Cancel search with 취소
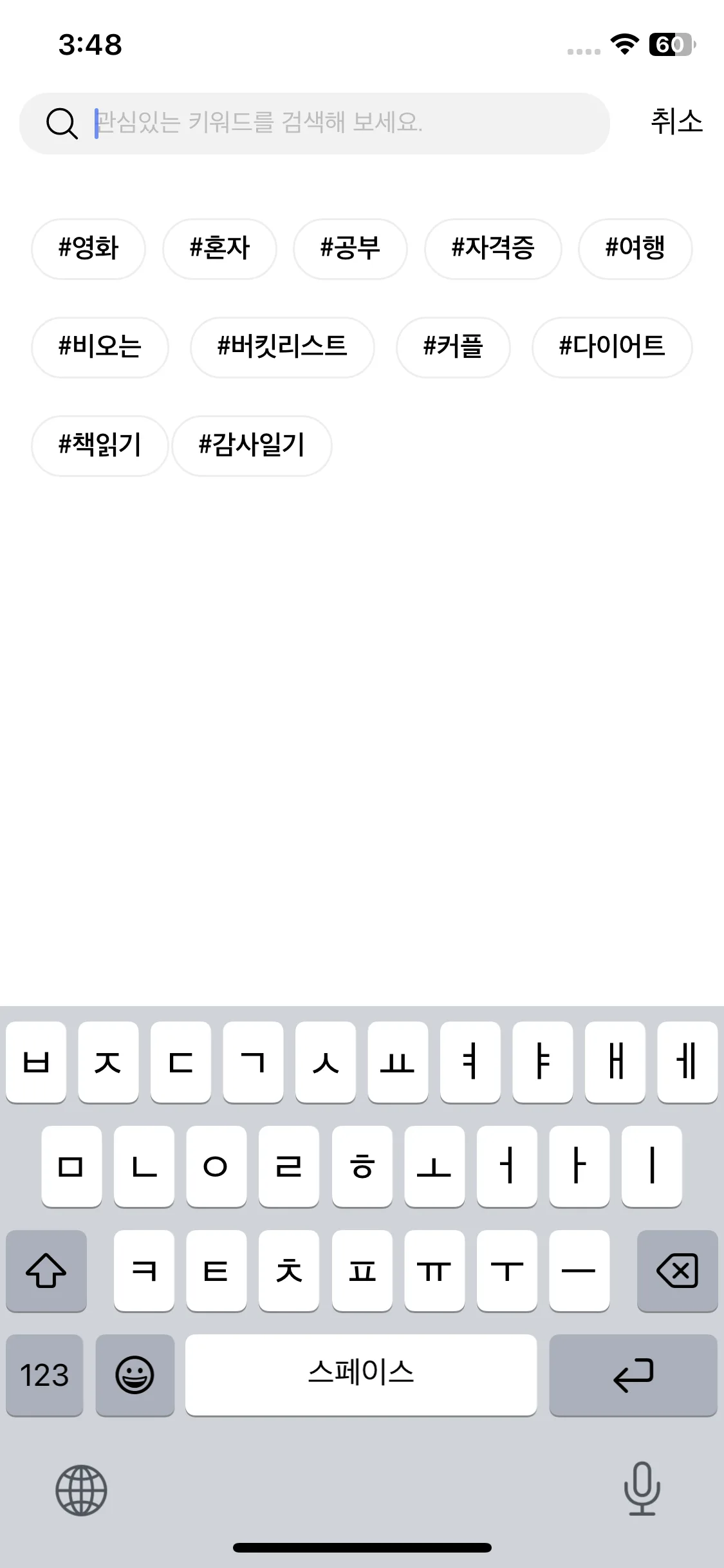The height and width of the screenshot is (1568, 724). click(x=676, y=122)
